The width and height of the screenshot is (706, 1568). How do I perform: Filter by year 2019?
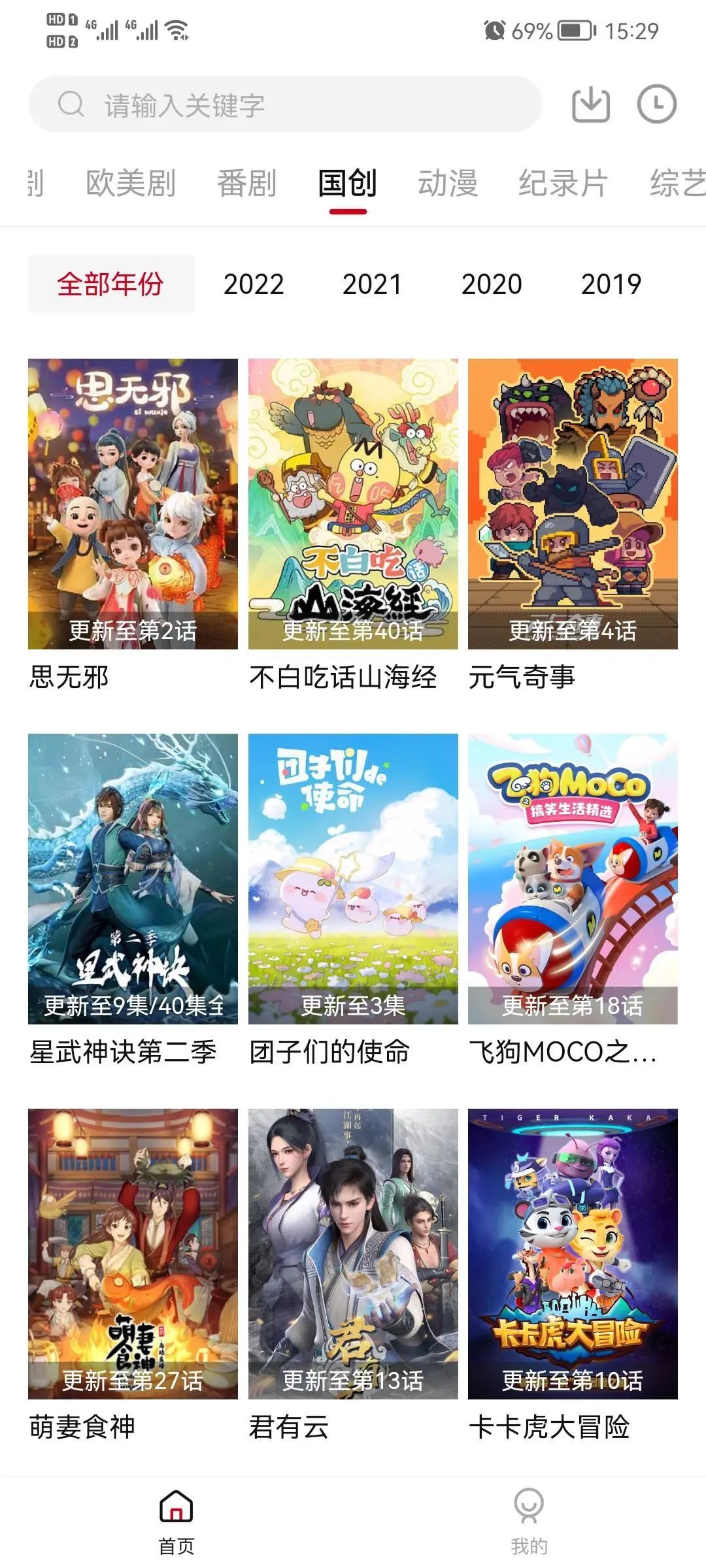tap(611, 284)
